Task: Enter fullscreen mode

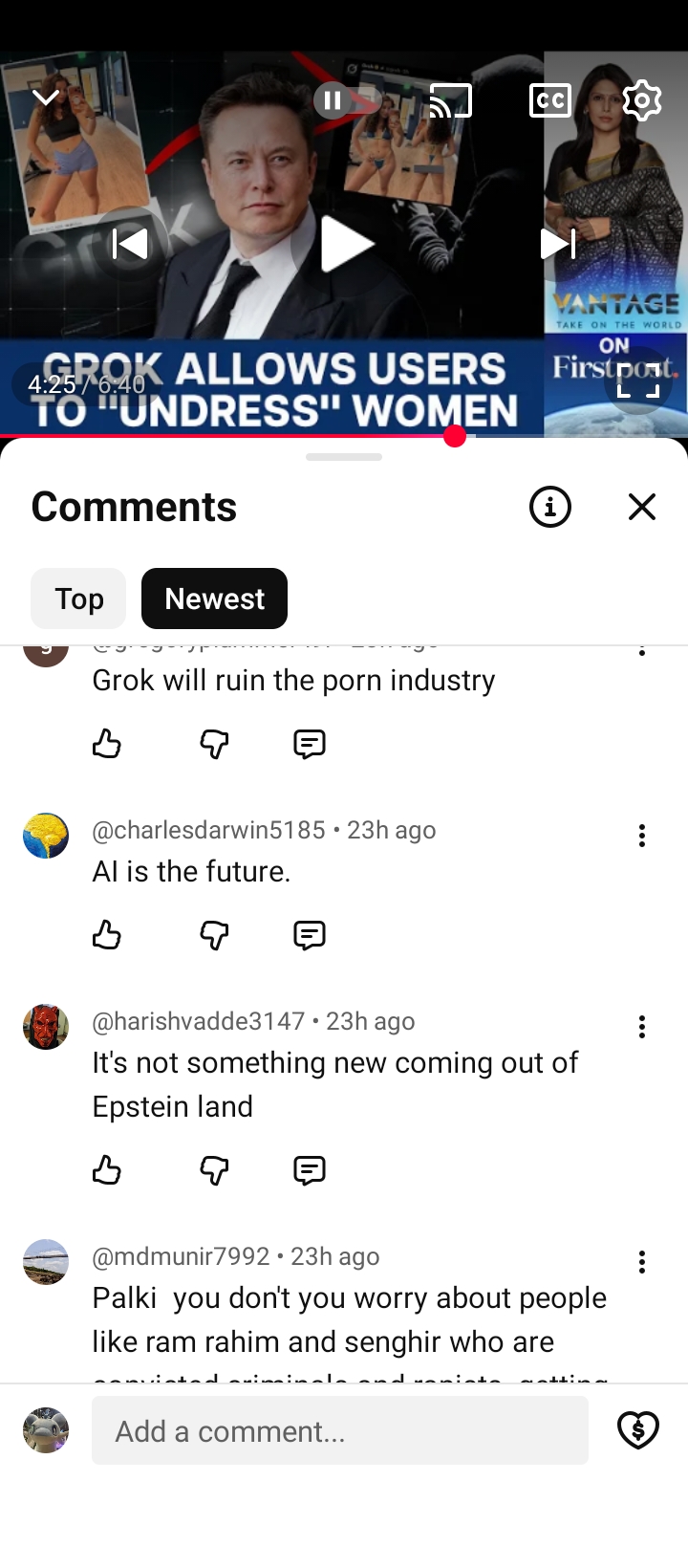Action: pos(637,380)
